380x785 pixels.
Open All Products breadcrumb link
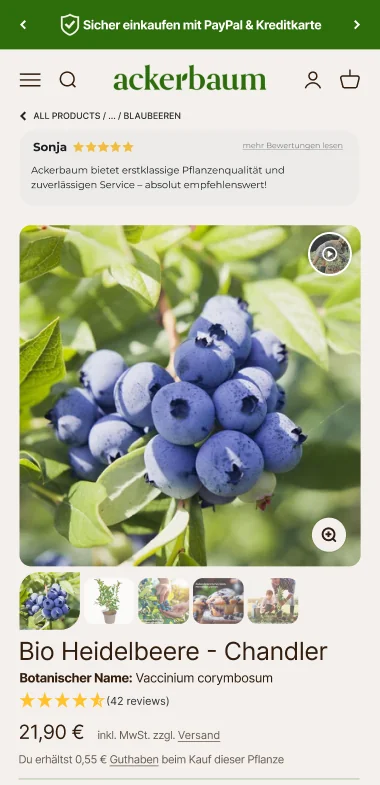coord(67,116)
